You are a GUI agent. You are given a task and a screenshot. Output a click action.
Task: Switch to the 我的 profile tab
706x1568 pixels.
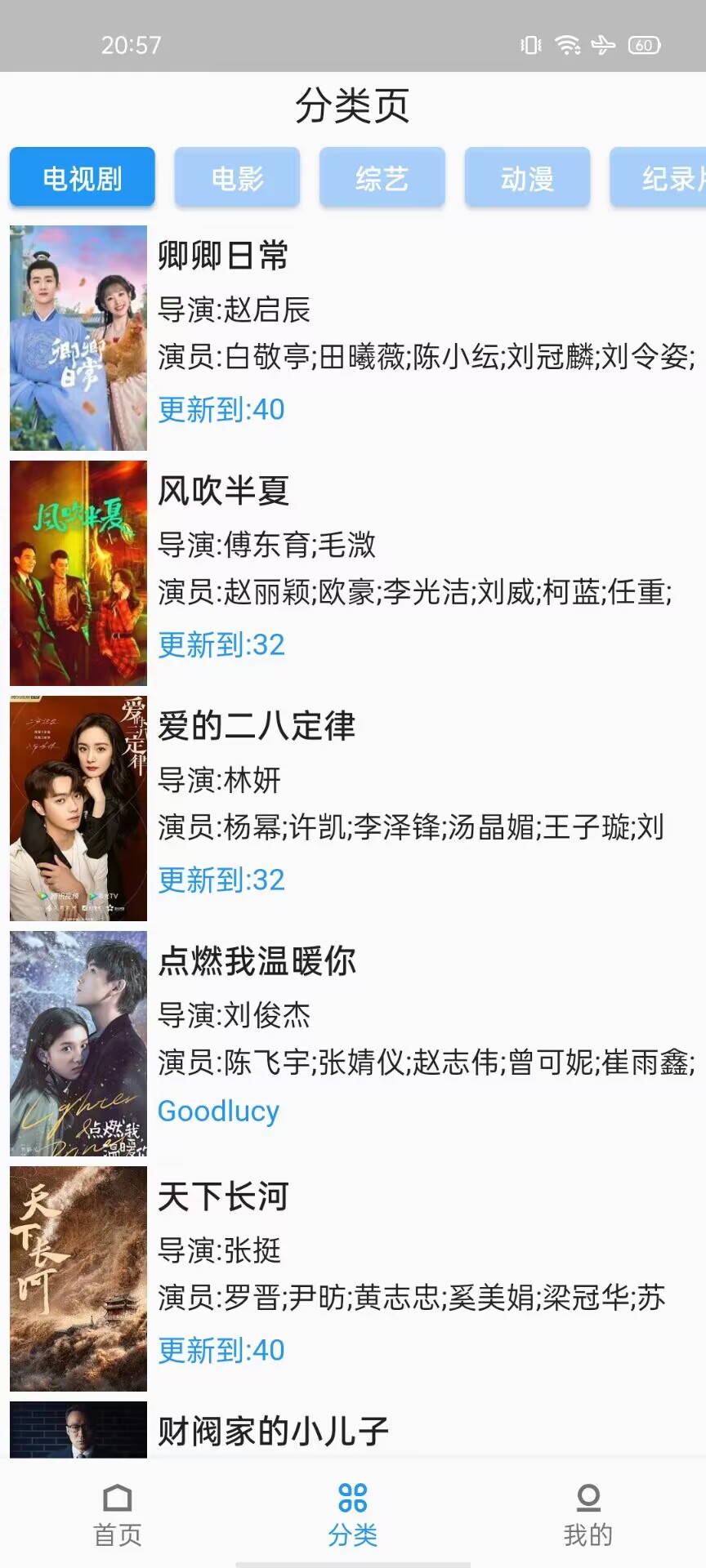coord(588,1516)
